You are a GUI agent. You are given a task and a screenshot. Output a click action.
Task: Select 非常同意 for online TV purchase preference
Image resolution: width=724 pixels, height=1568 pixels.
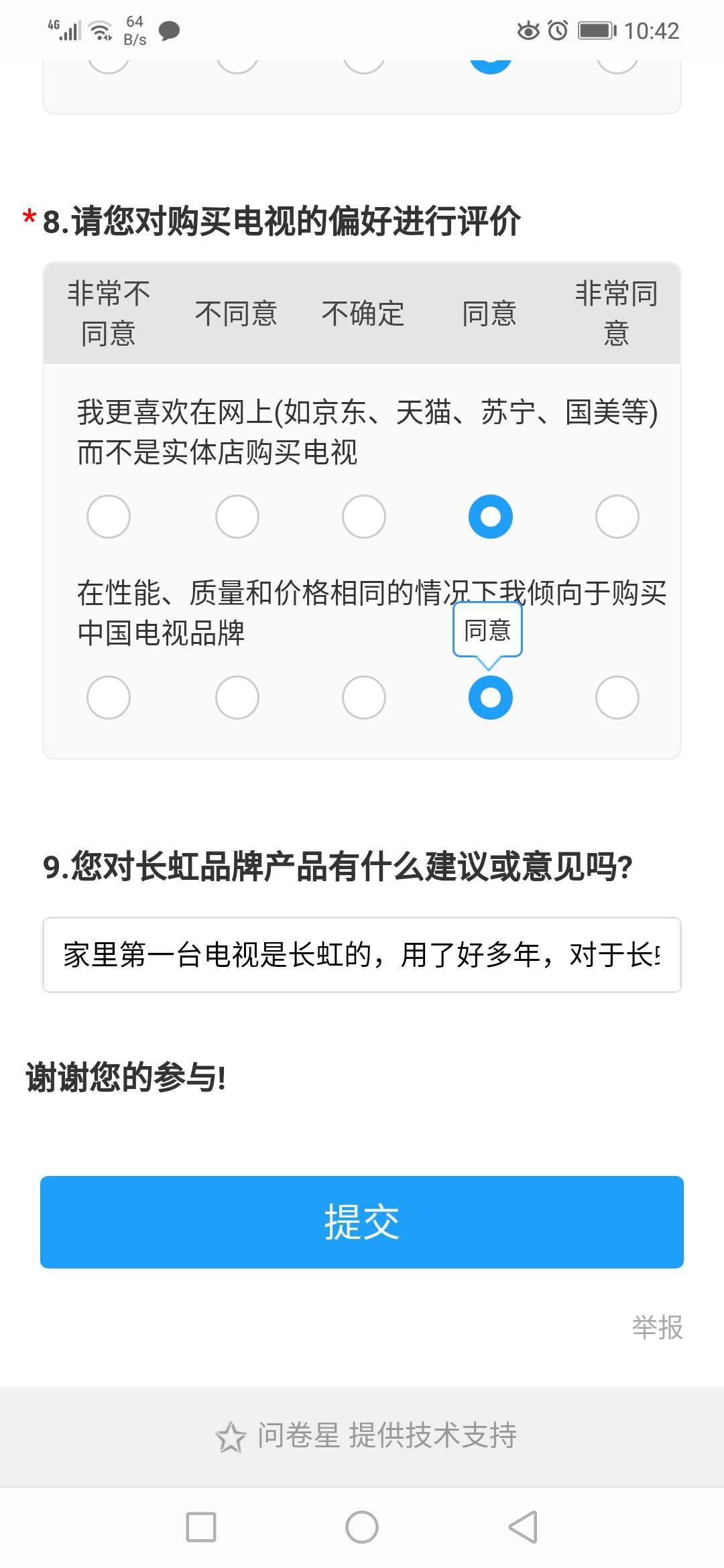[x=617, y=517]
